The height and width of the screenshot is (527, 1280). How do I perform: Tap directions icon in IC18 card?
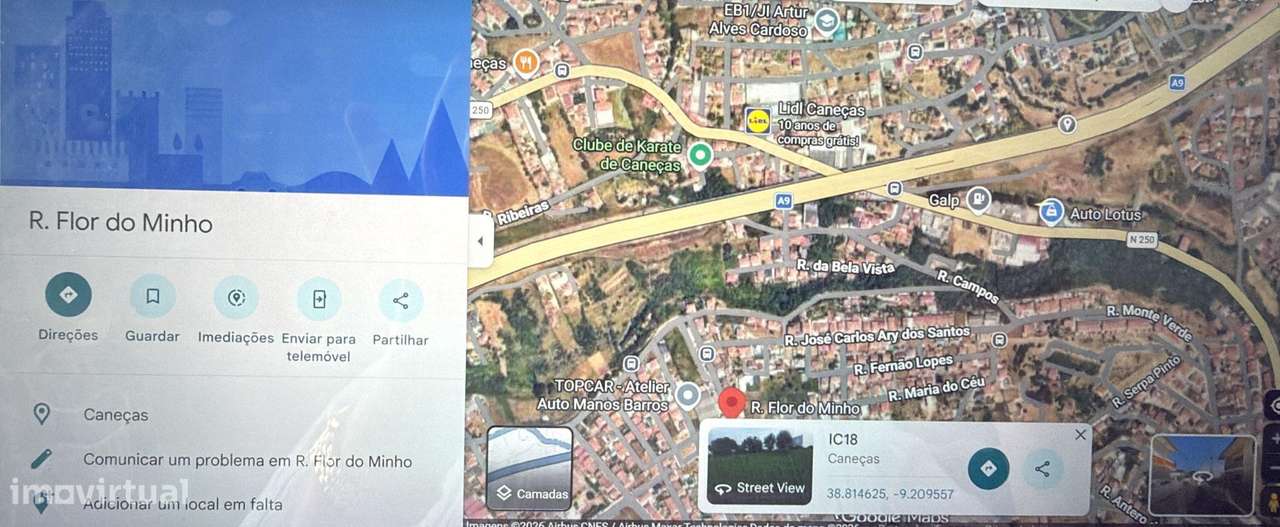pos(988,469)
